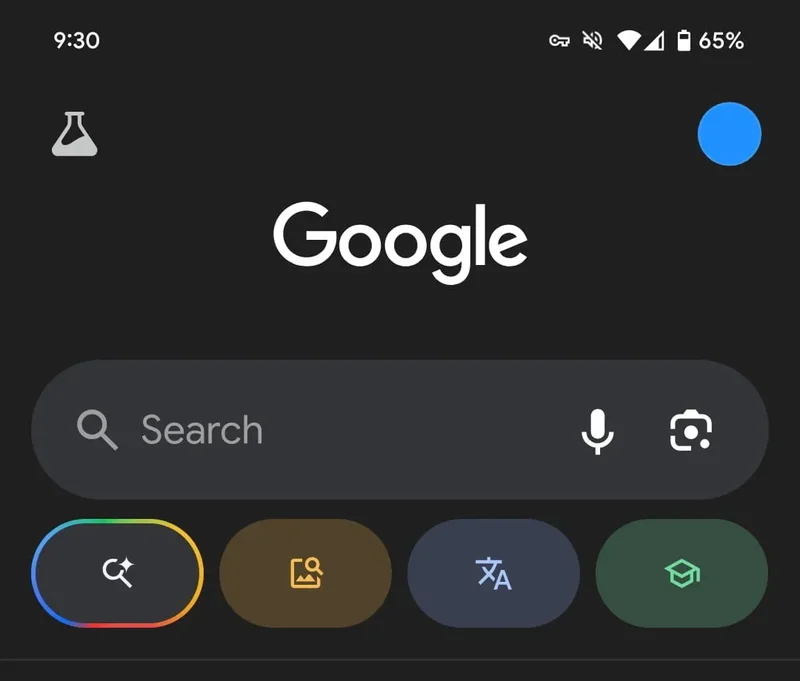
Task: Start a voice search with the microphone
Action: (x=598, y=430)
